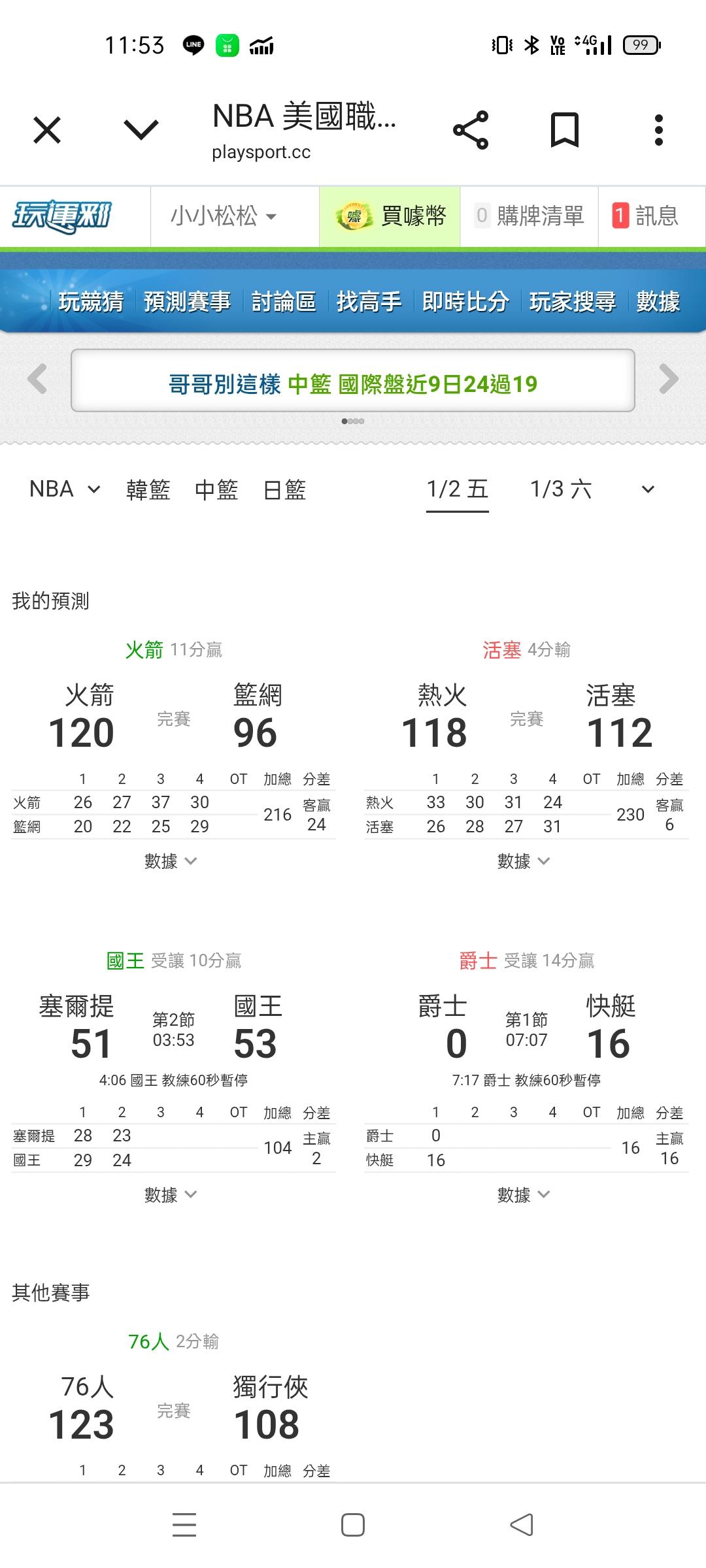
Task: Select the 1/3 六 date
Action: coord(560,489)
